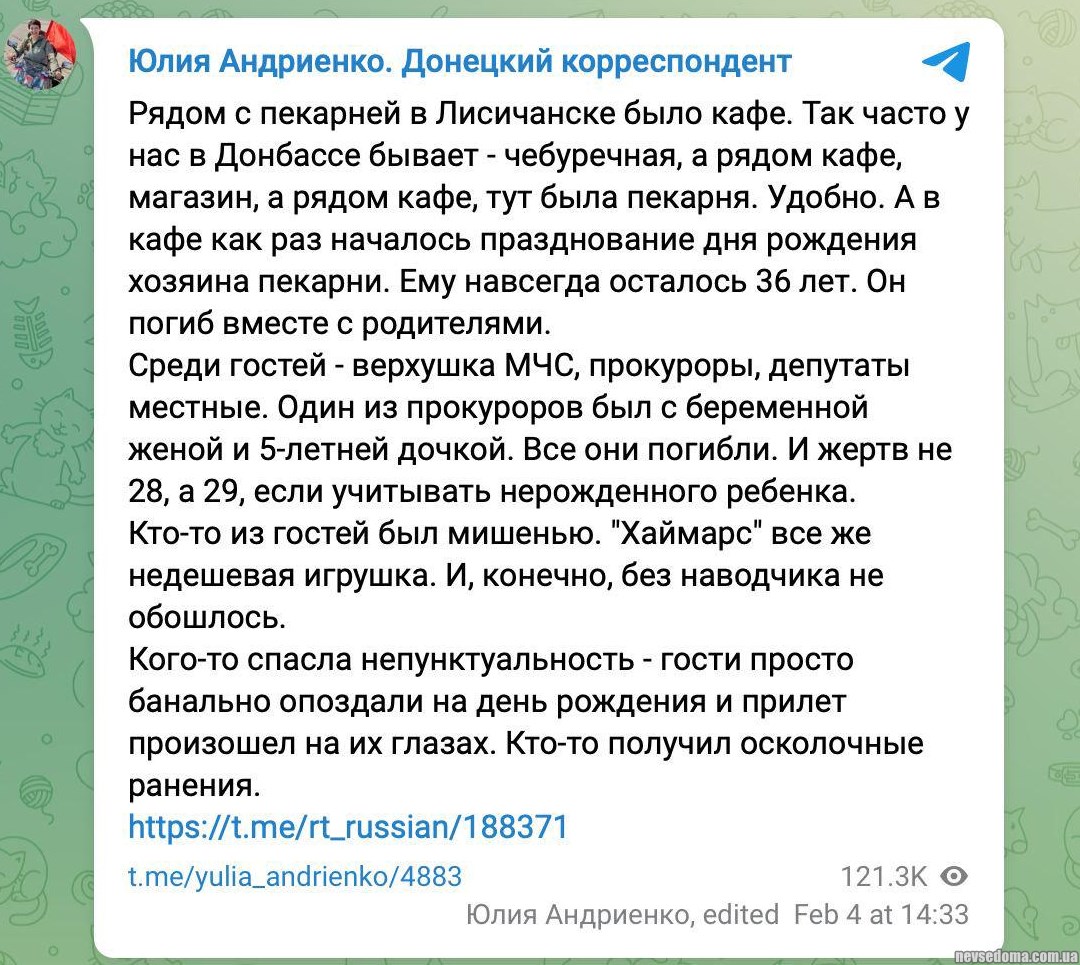
Task: Tap the Feb 4 at 14:33 timestamp
Action: 880,914
